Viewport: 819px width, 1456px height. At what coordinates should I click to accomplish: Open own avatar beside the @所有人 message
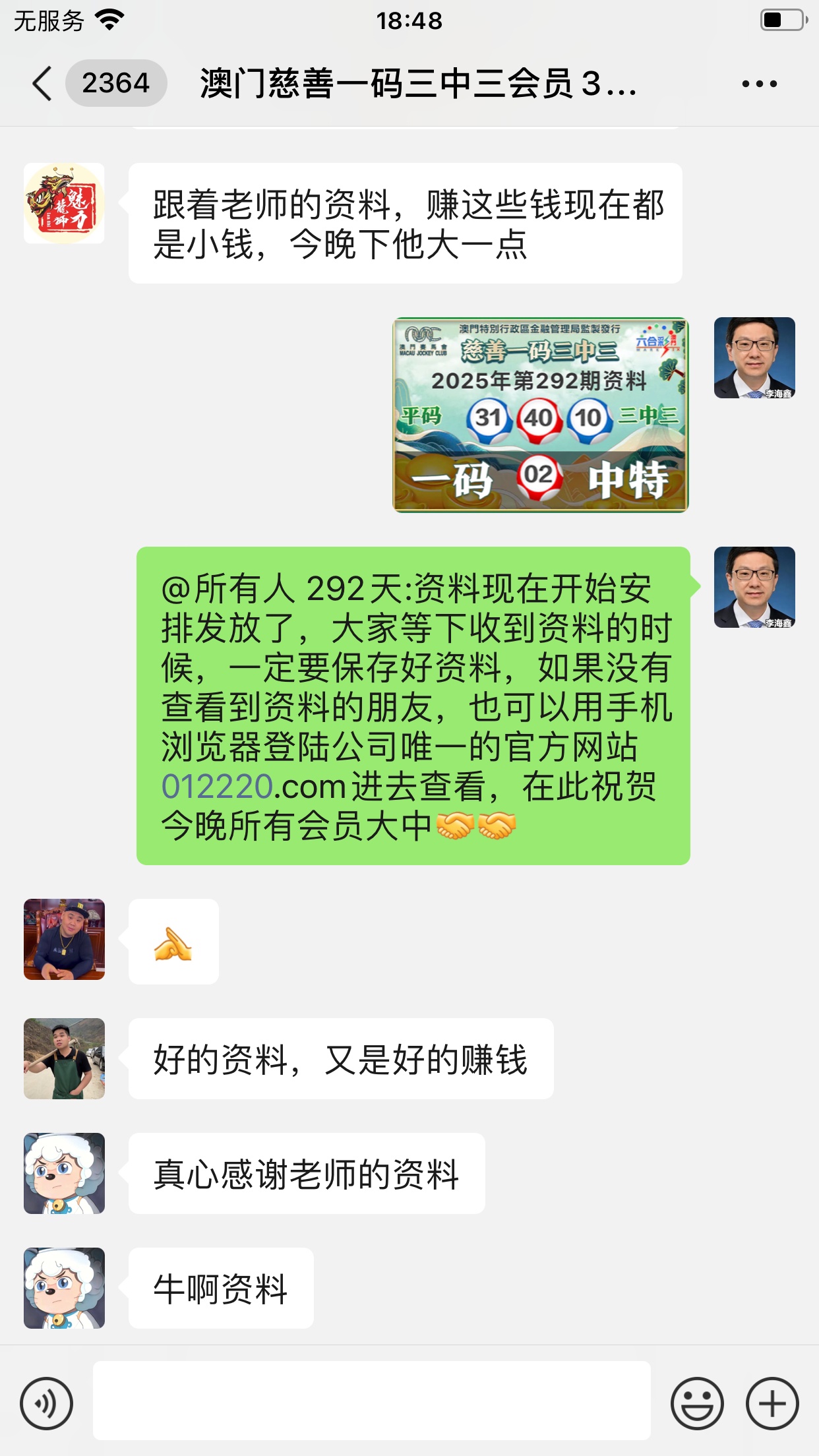click(x=754, y=587)
